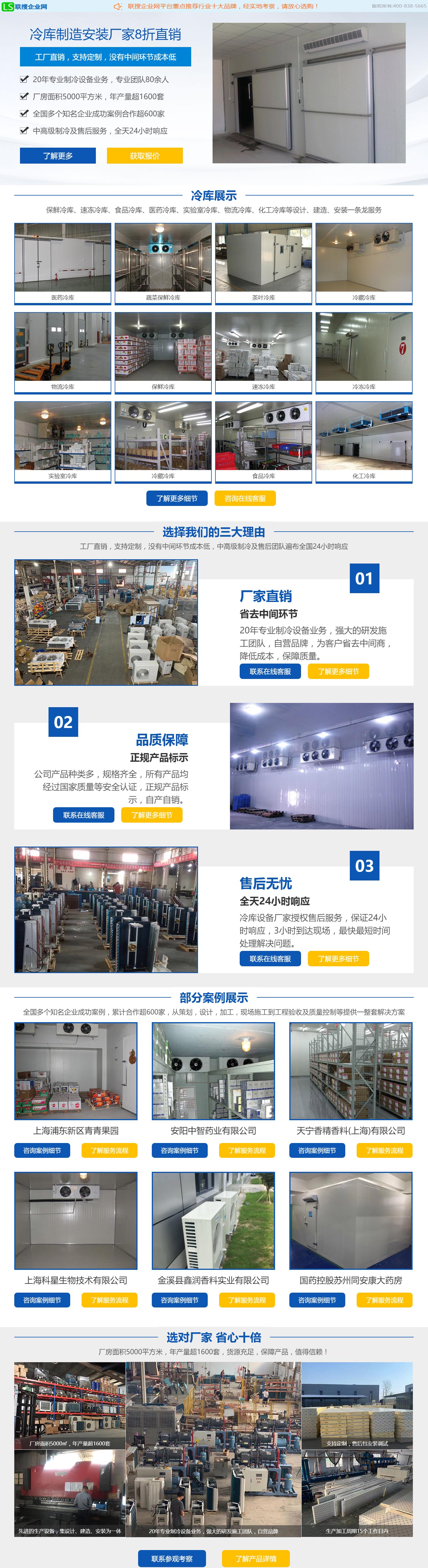428x1568 pixels.
Task: Open the 蔬菜保鲜冷库 tile
Action: [163, 264]
